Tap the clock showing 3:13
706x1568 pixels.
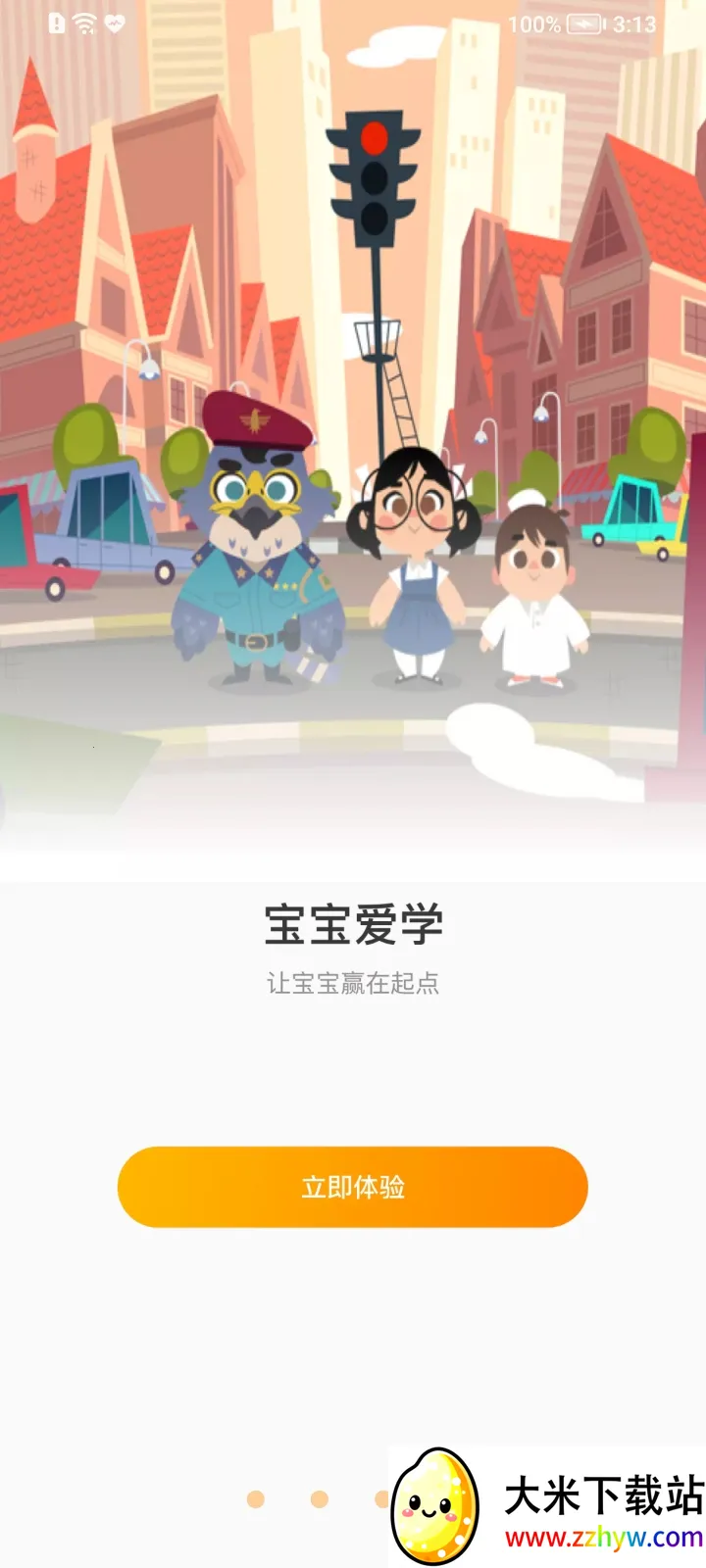(x=637, y=24)
